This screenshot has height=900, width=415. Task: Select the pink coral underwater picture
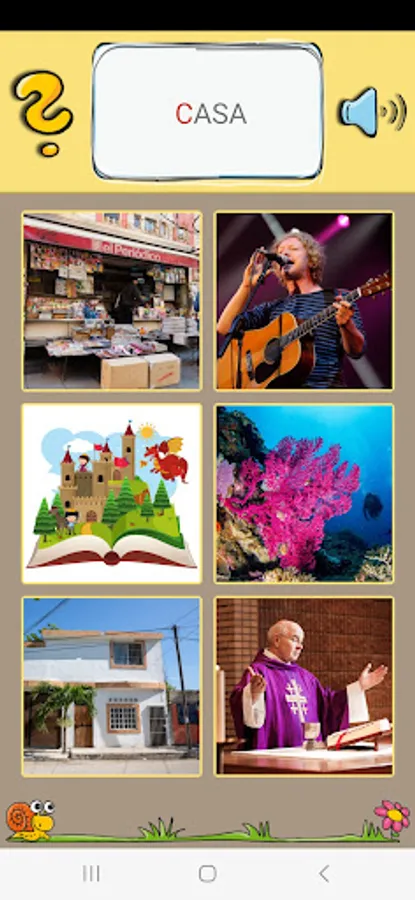(304, 494)
